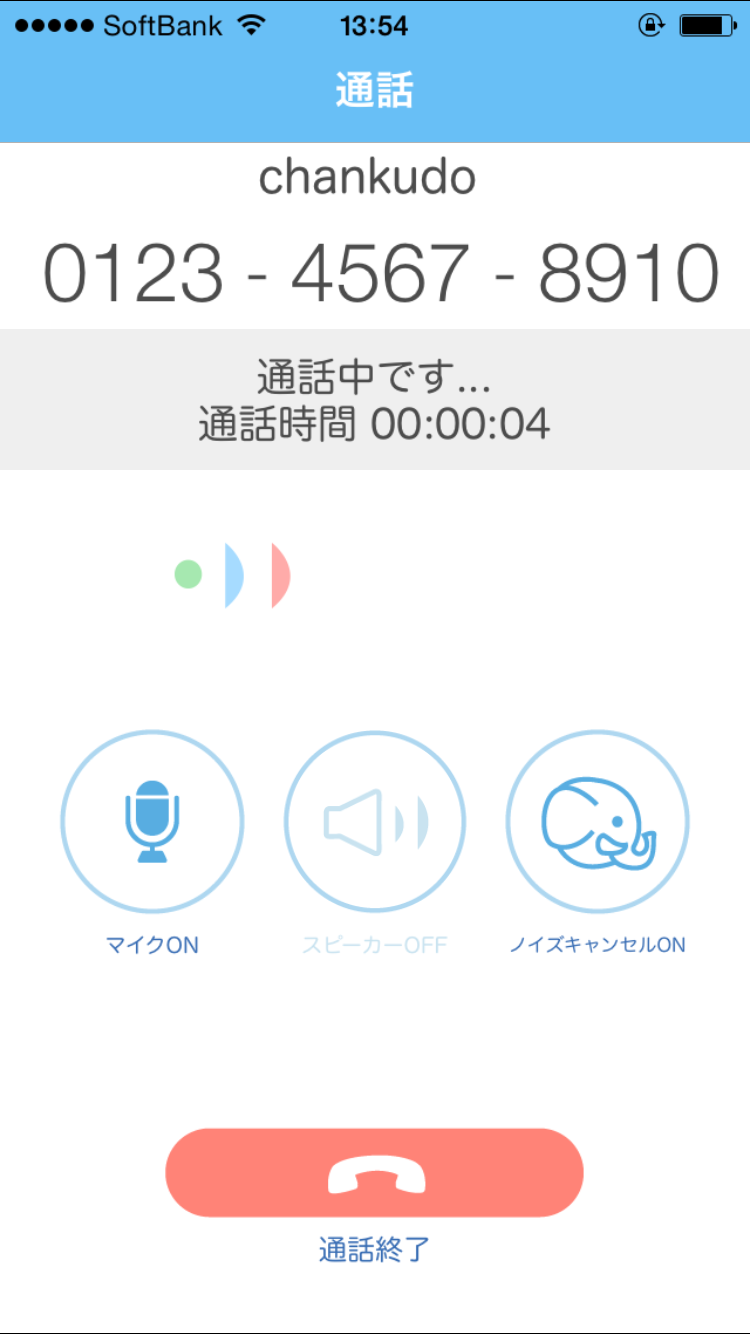Mute the microphone (マイクON)
Viewport: 750px width, 1334px height.
pos(152,822)
